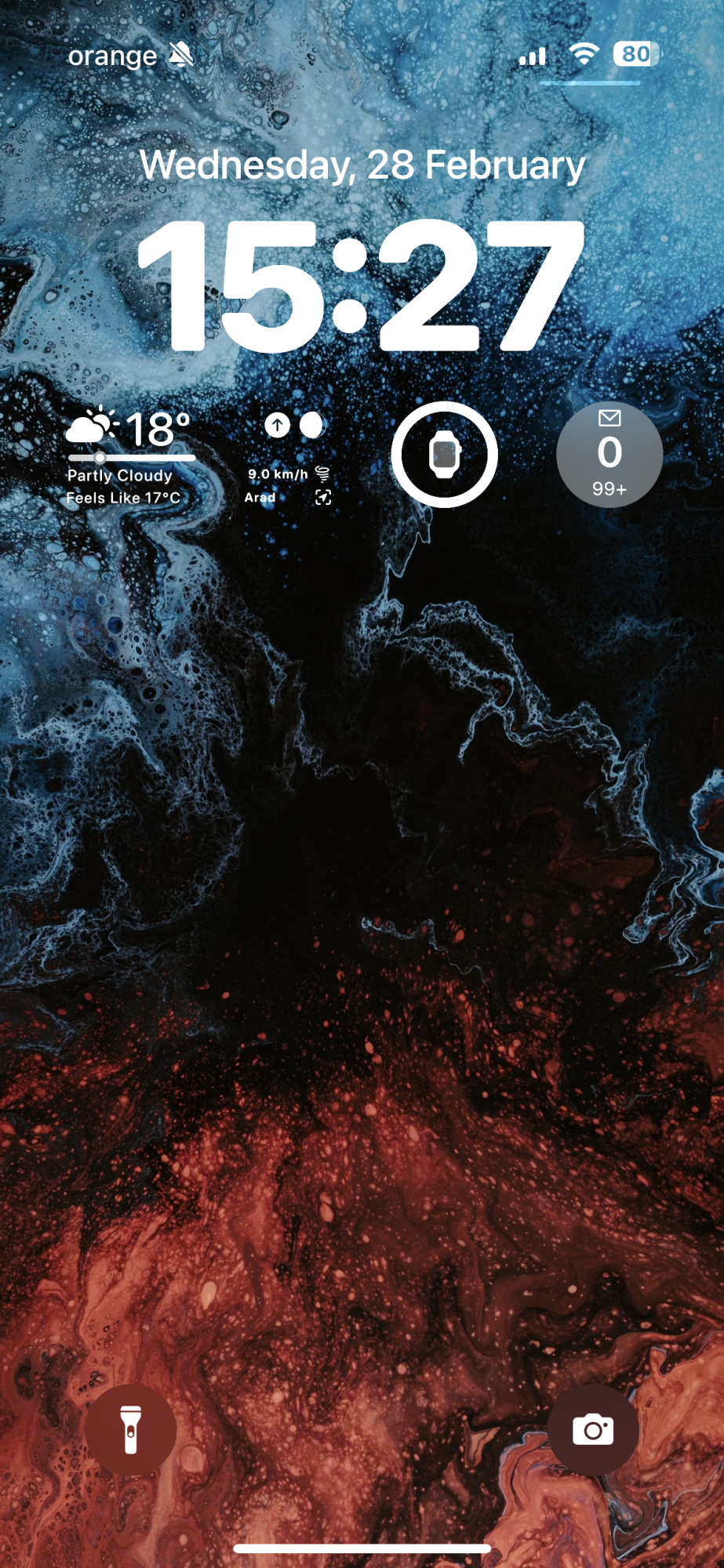This screenshot has height=1568, width=724.
Task: Open the Apple Watch battery widget
Action: tap(444, 455)
